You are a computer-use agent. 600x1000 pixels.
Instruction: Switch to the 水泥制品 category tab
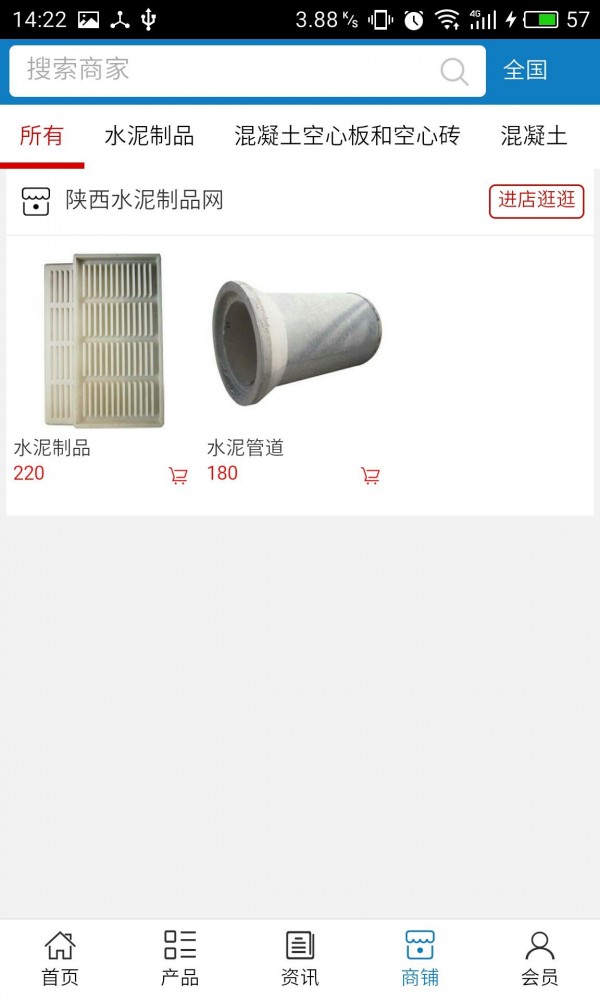[x=149, y=136]
